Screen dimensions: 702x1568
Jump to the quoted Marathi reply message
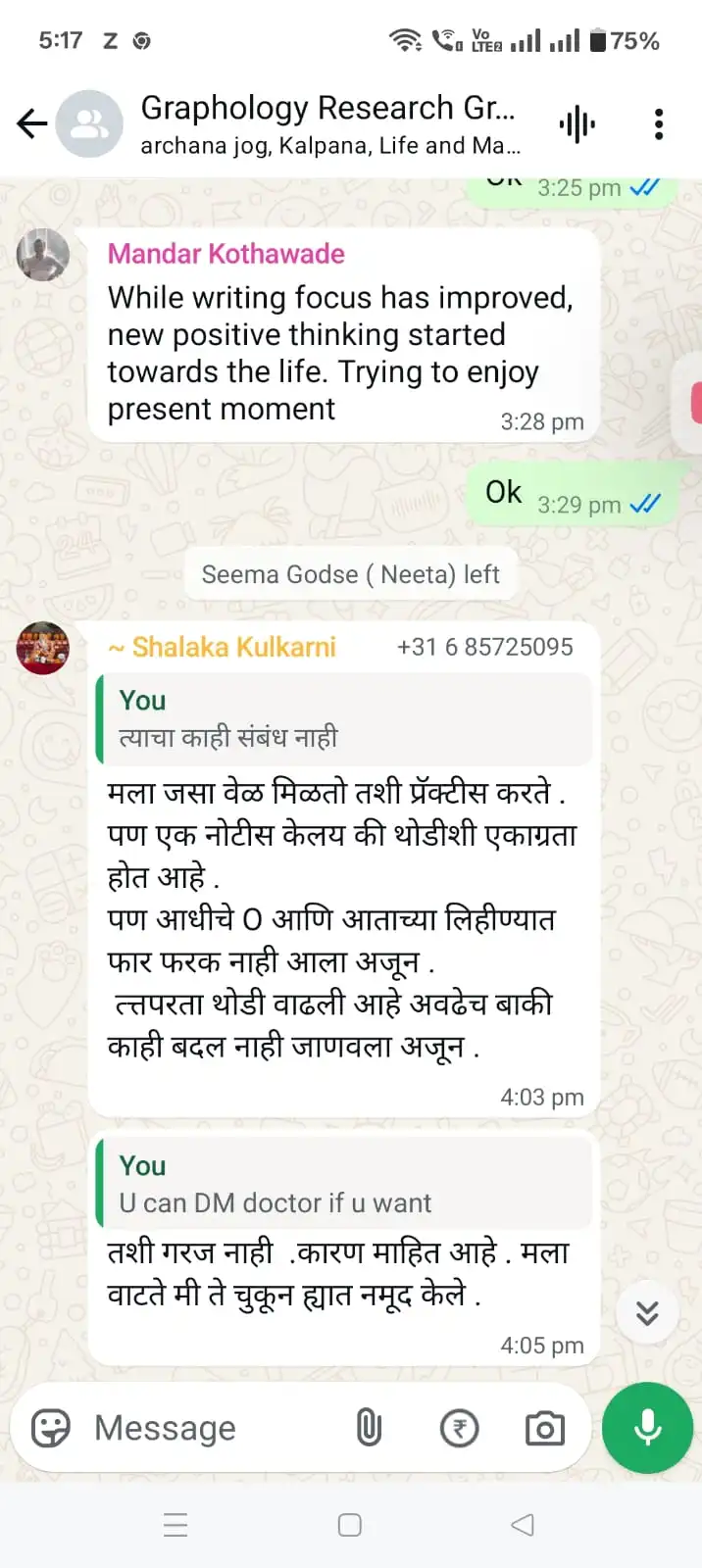tap(345, 718)
